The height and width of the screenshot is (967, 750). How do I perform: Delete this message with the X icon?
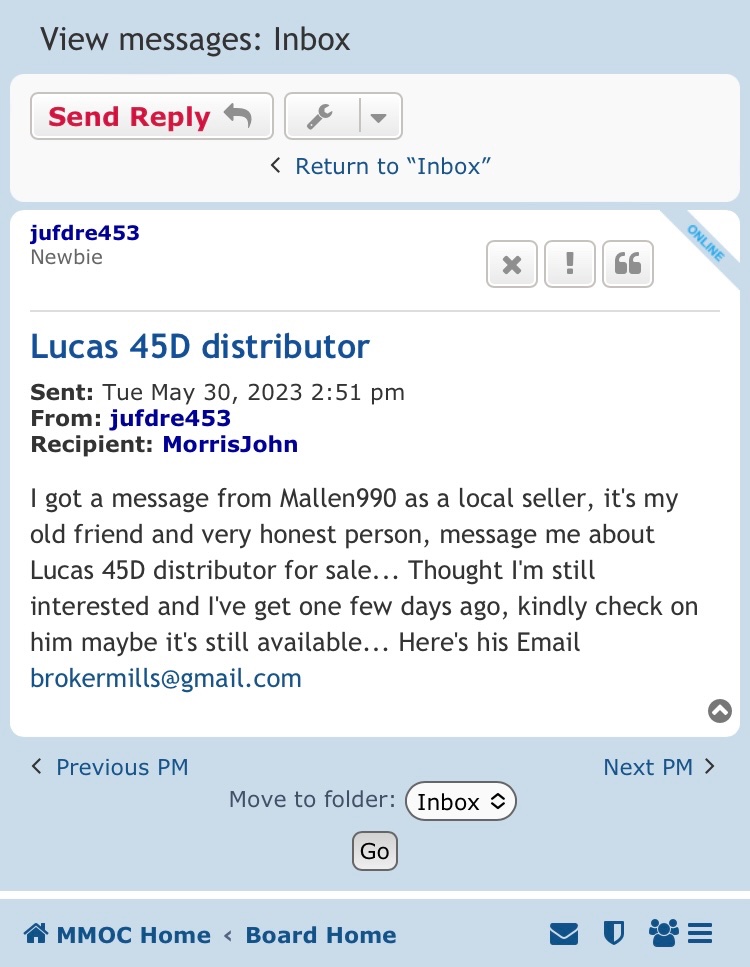(512, 264)
